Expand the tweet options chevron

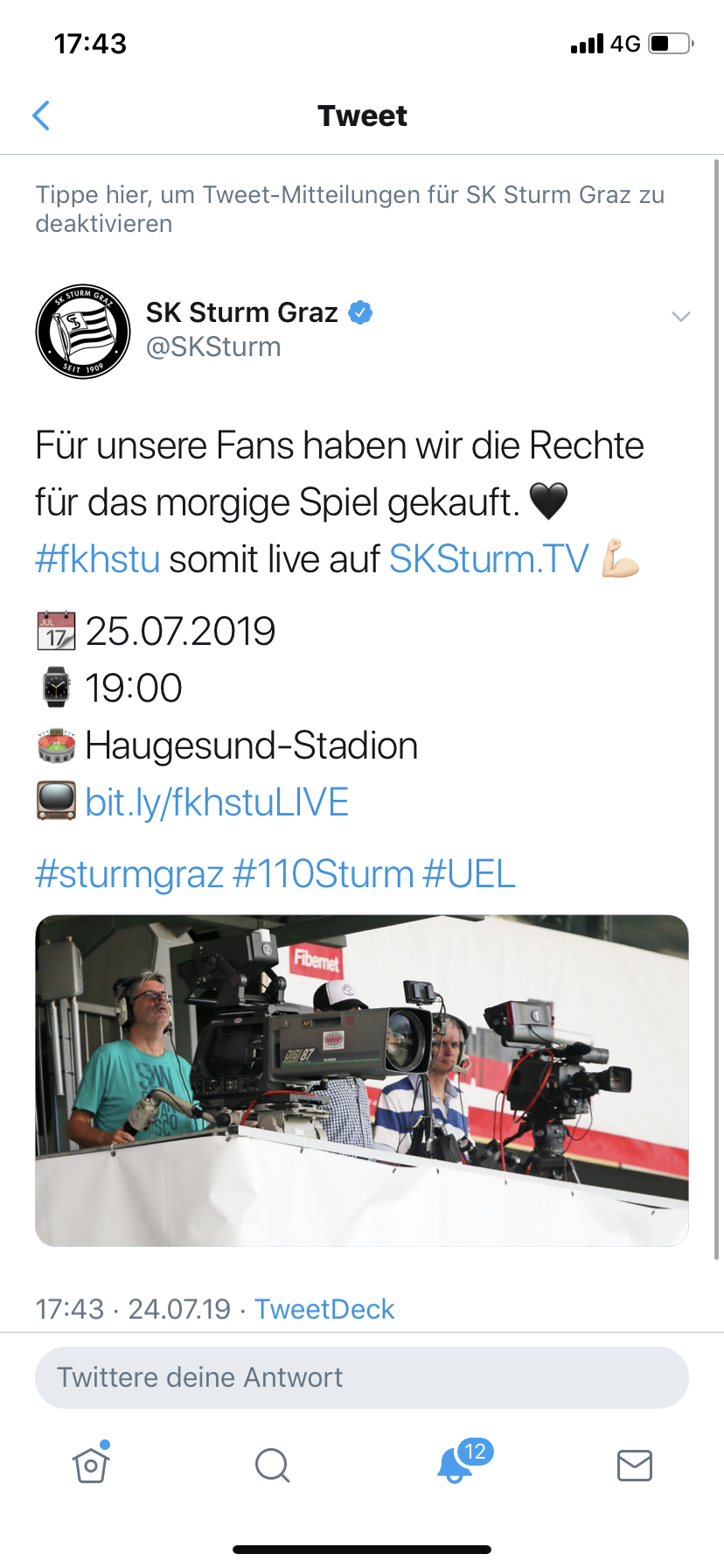680,317
